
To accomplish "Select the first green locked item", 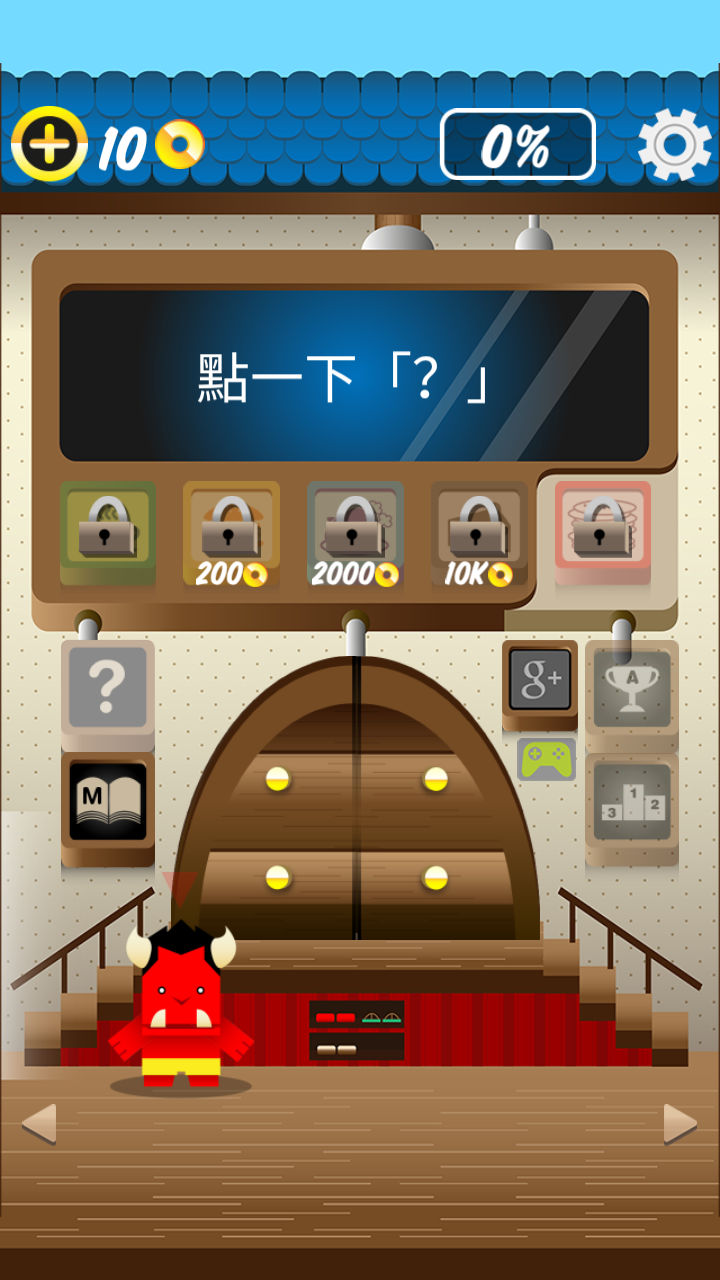I will (x=107, y=527).
